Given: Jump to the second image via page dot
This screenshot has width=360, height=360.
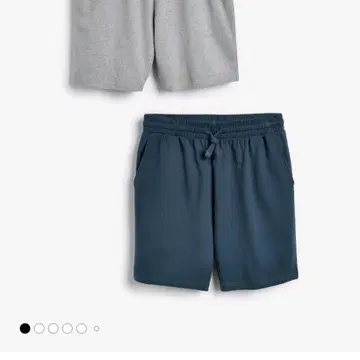Looking at the screenshot, I should 39,328.
